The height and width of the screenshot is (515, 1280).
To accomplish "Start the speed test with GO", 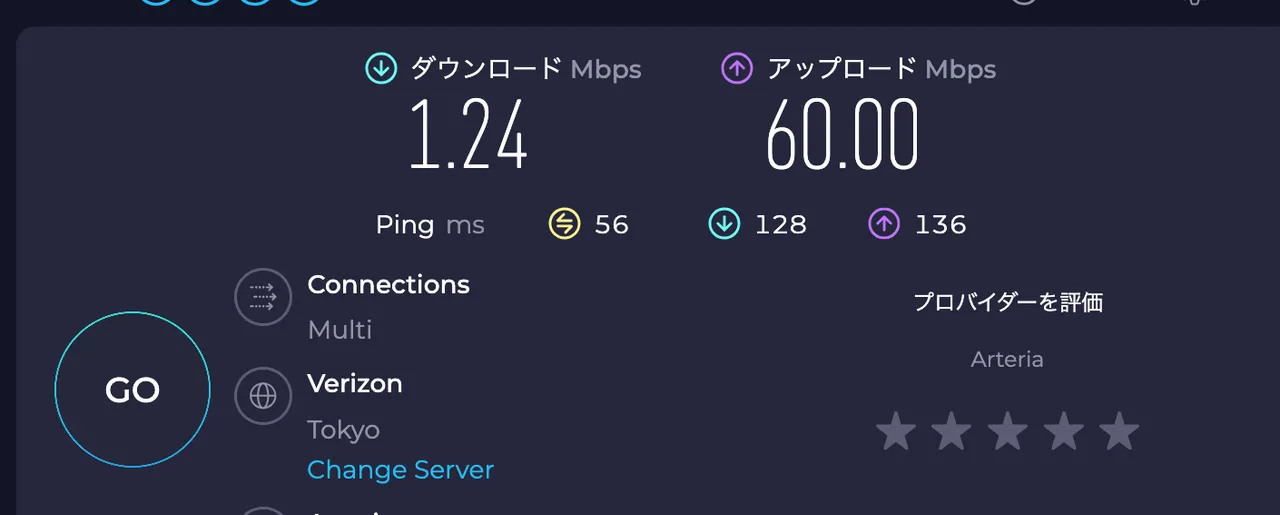I will click(x=132, y=390).
